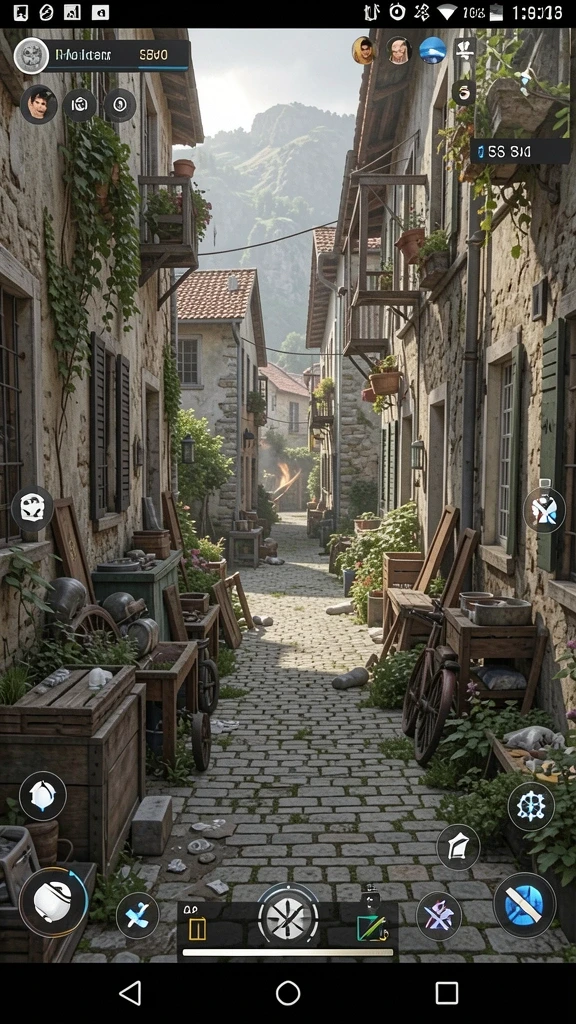Tap the white blob icon above the crates
The width and height of the screenshot is (576, 1024).
(32, 508)
